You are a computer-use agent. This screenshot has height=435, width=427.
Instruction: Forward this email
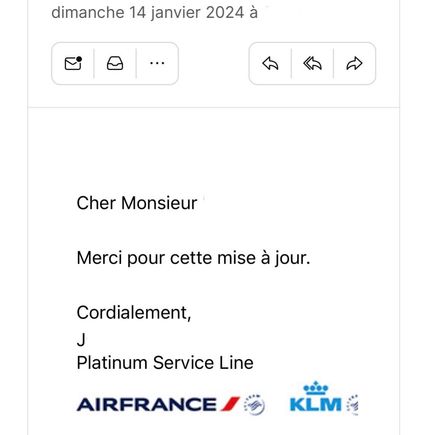(354, 63)
